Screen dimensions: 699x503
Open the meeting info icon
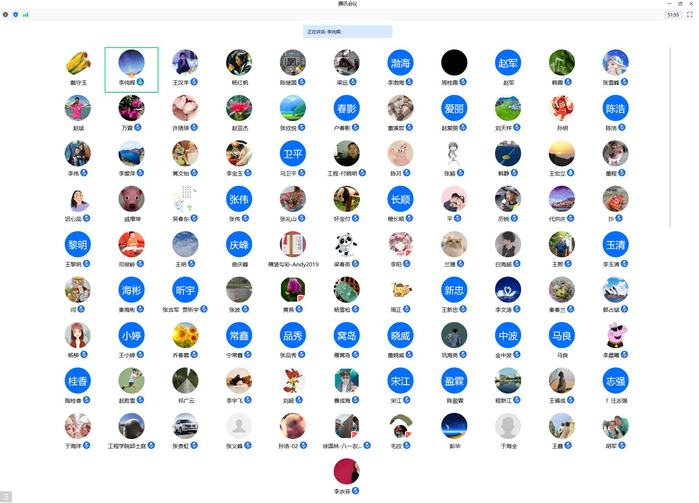[5, 15]
